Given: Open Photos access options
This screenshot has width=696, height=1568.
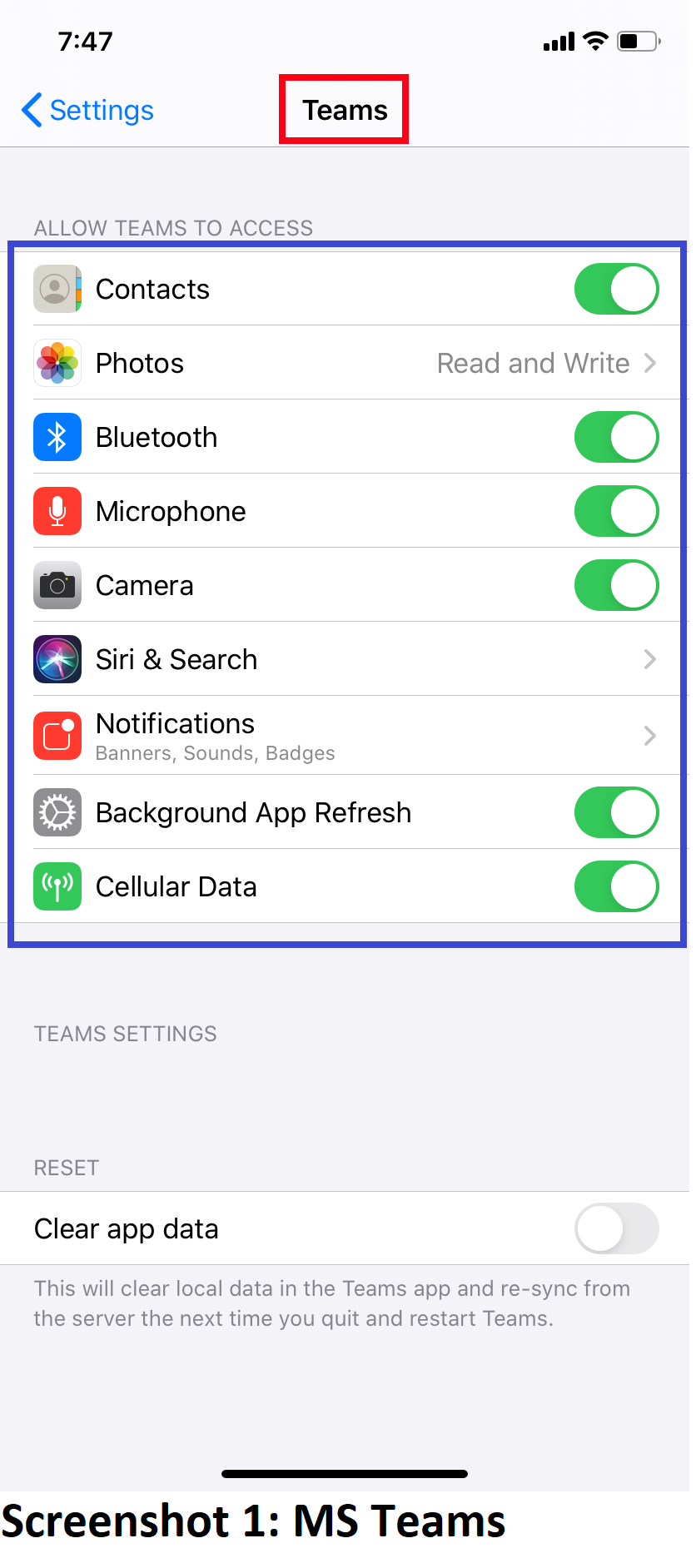Looking at the screenshot, I should 346,363.
